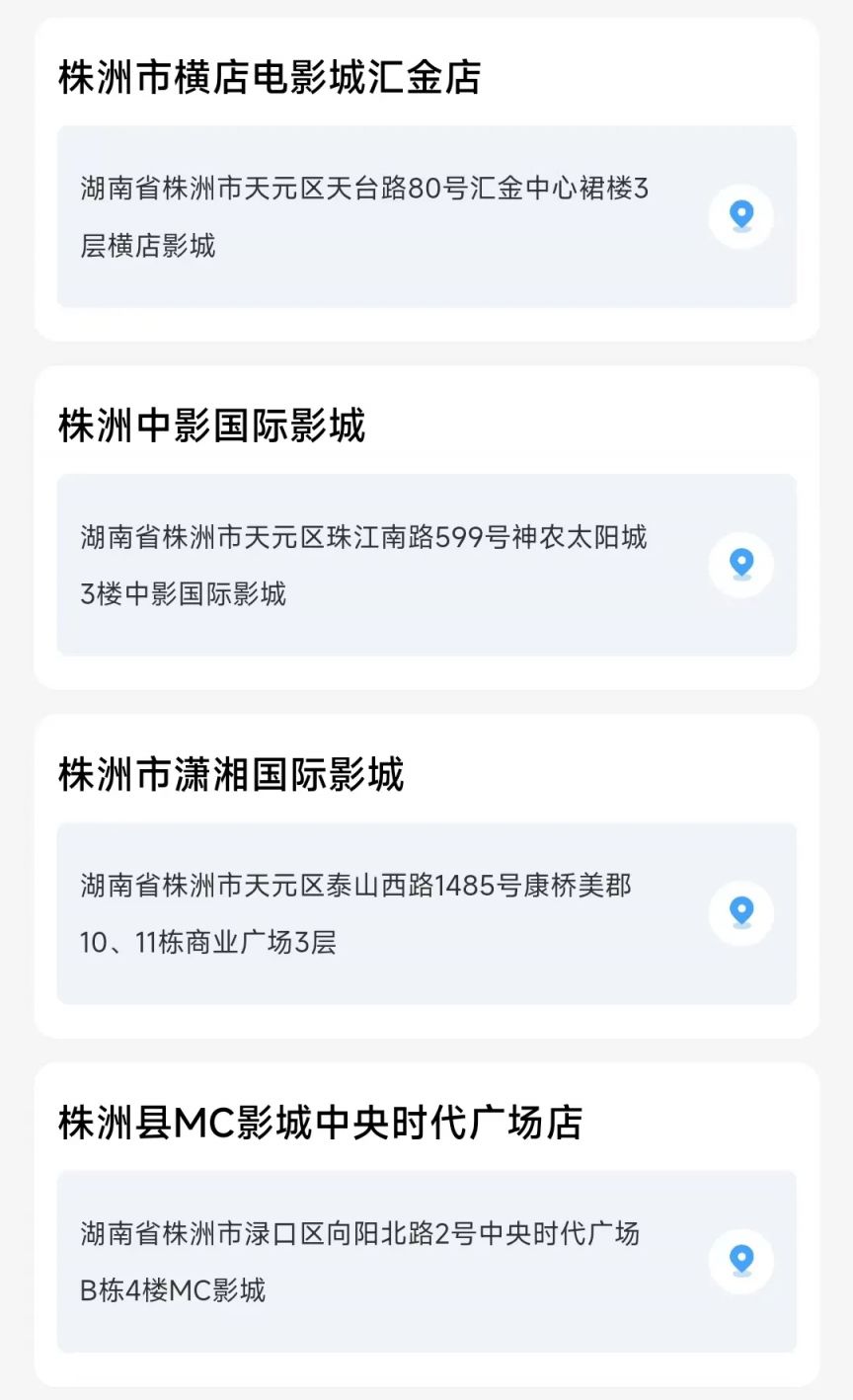The width and height of the screenshot is (853, 1400).
Task: Choose the 株洲中影国际影城 cinema card
Action: [212, 427]
